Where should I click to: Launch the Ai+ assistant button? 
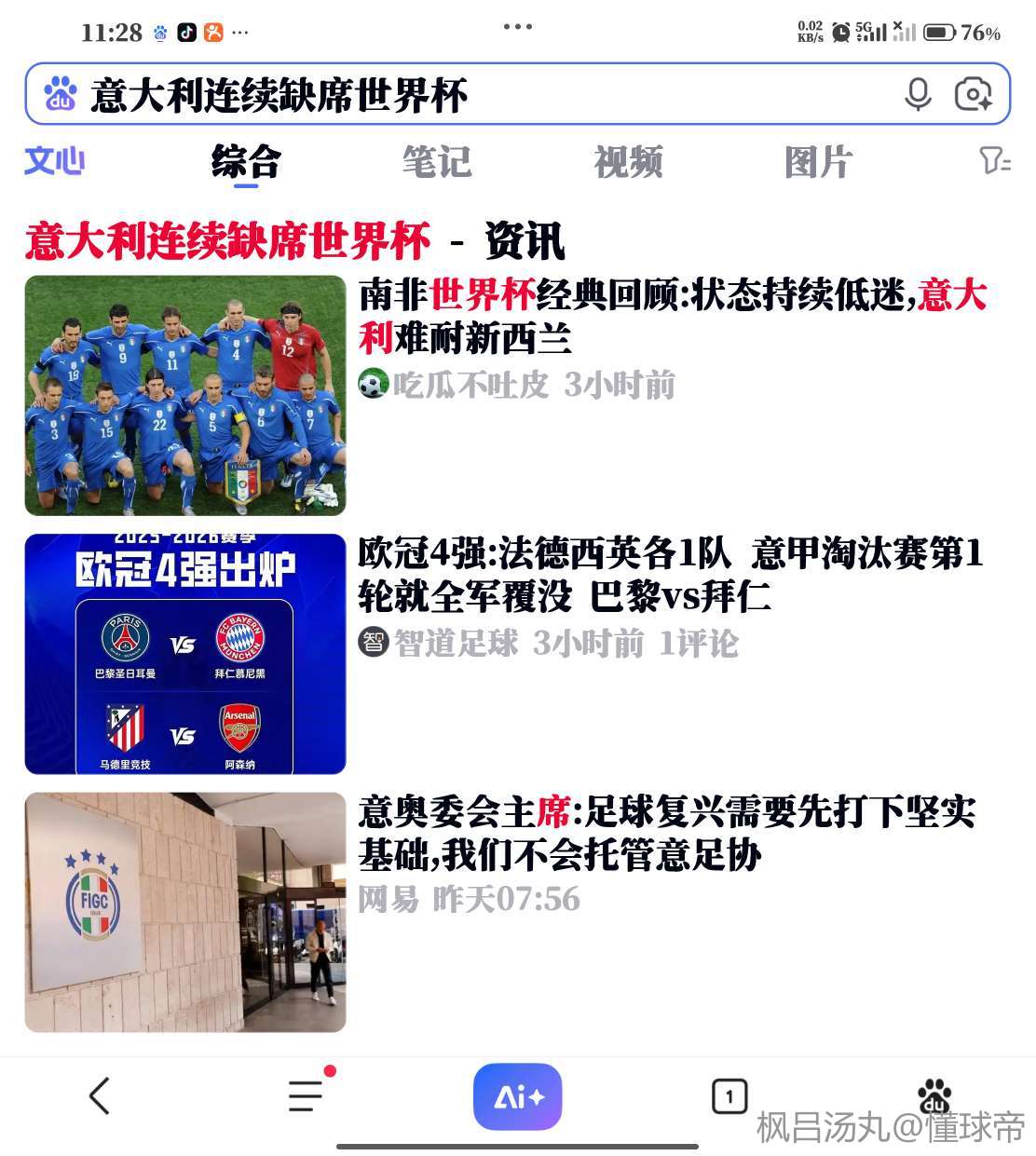tap(517, 1096)
